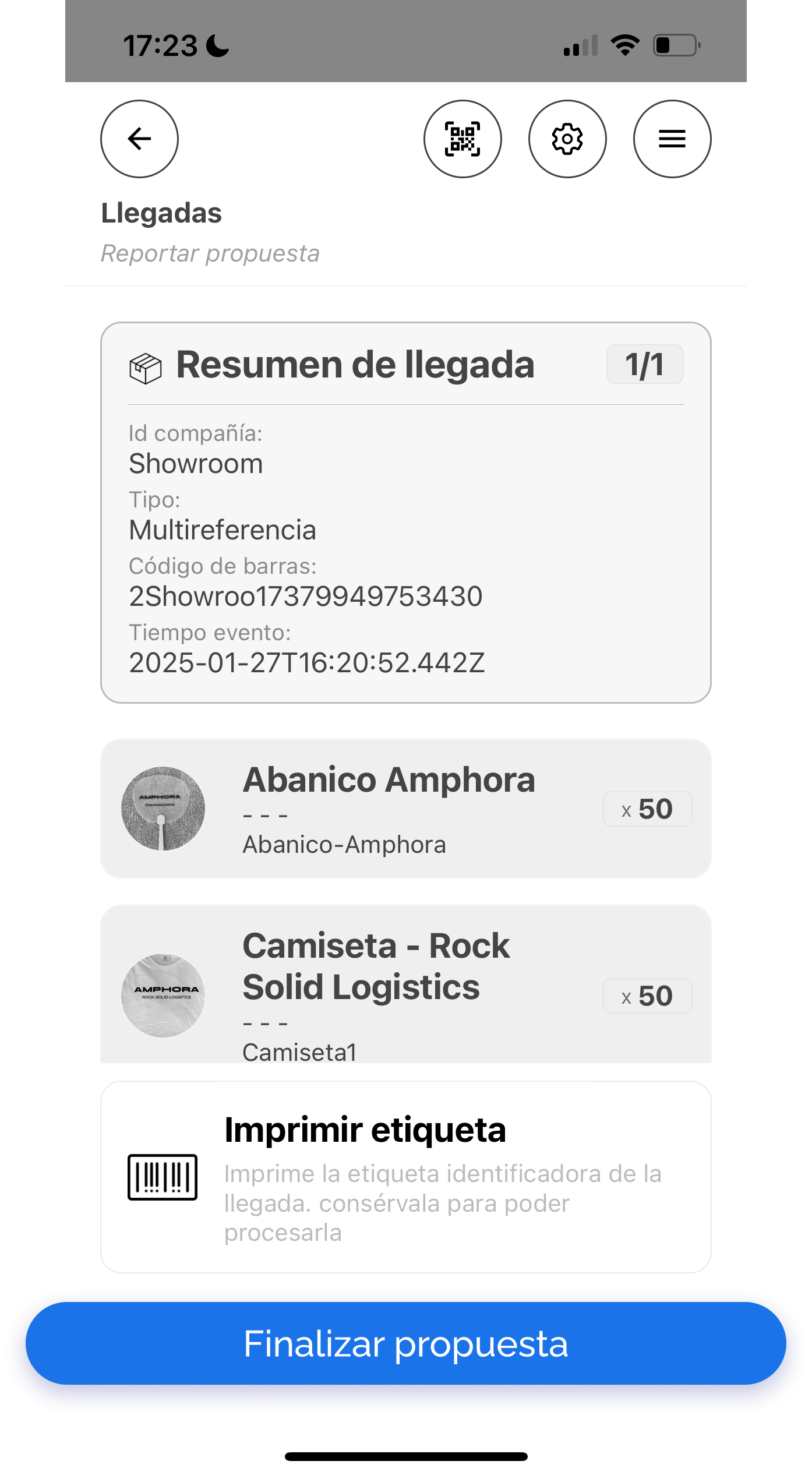Open settings via the gear icon
This screenshot has height=1475, width=812.
click(x=567, y=139)
